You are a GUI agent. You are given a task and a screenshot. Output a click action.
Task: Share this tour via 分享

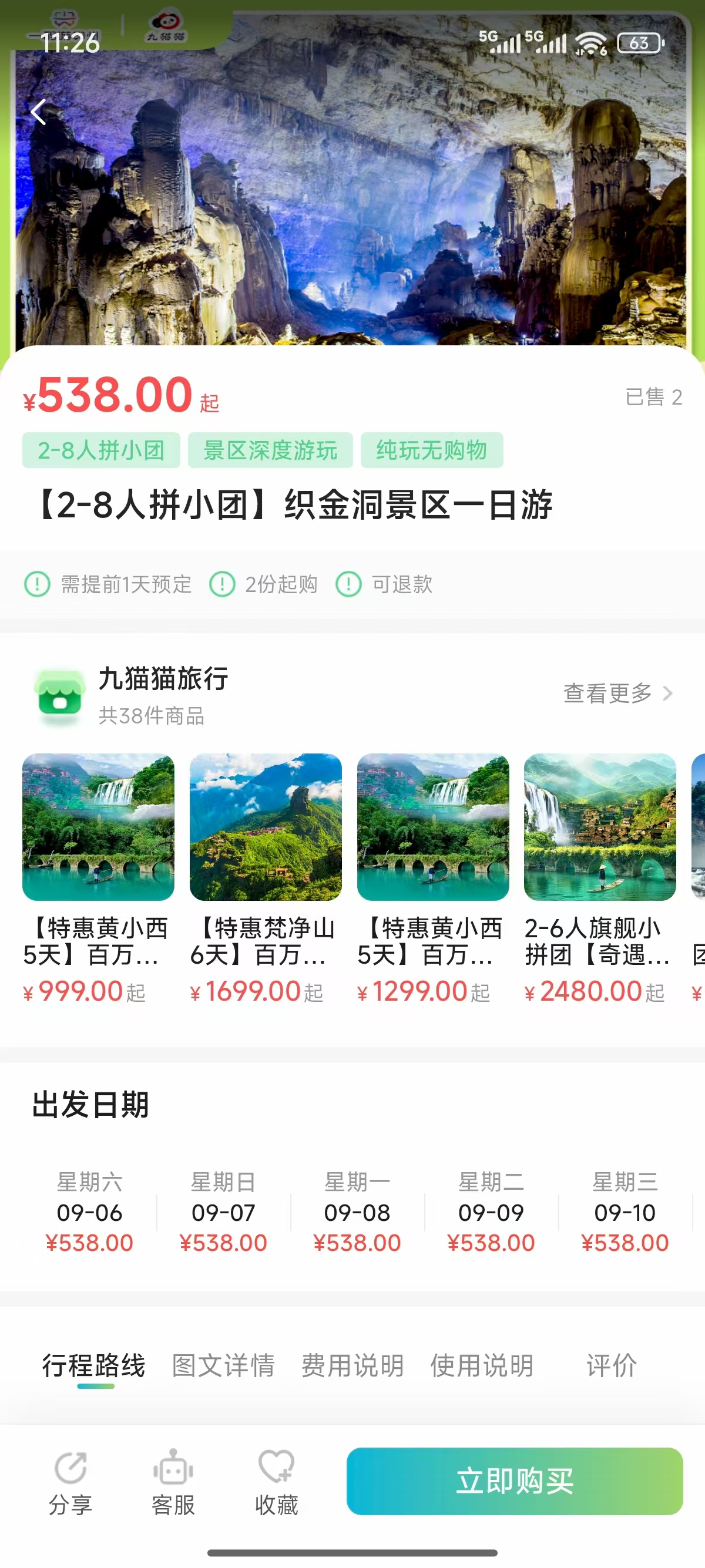(x=70, y=1482)
